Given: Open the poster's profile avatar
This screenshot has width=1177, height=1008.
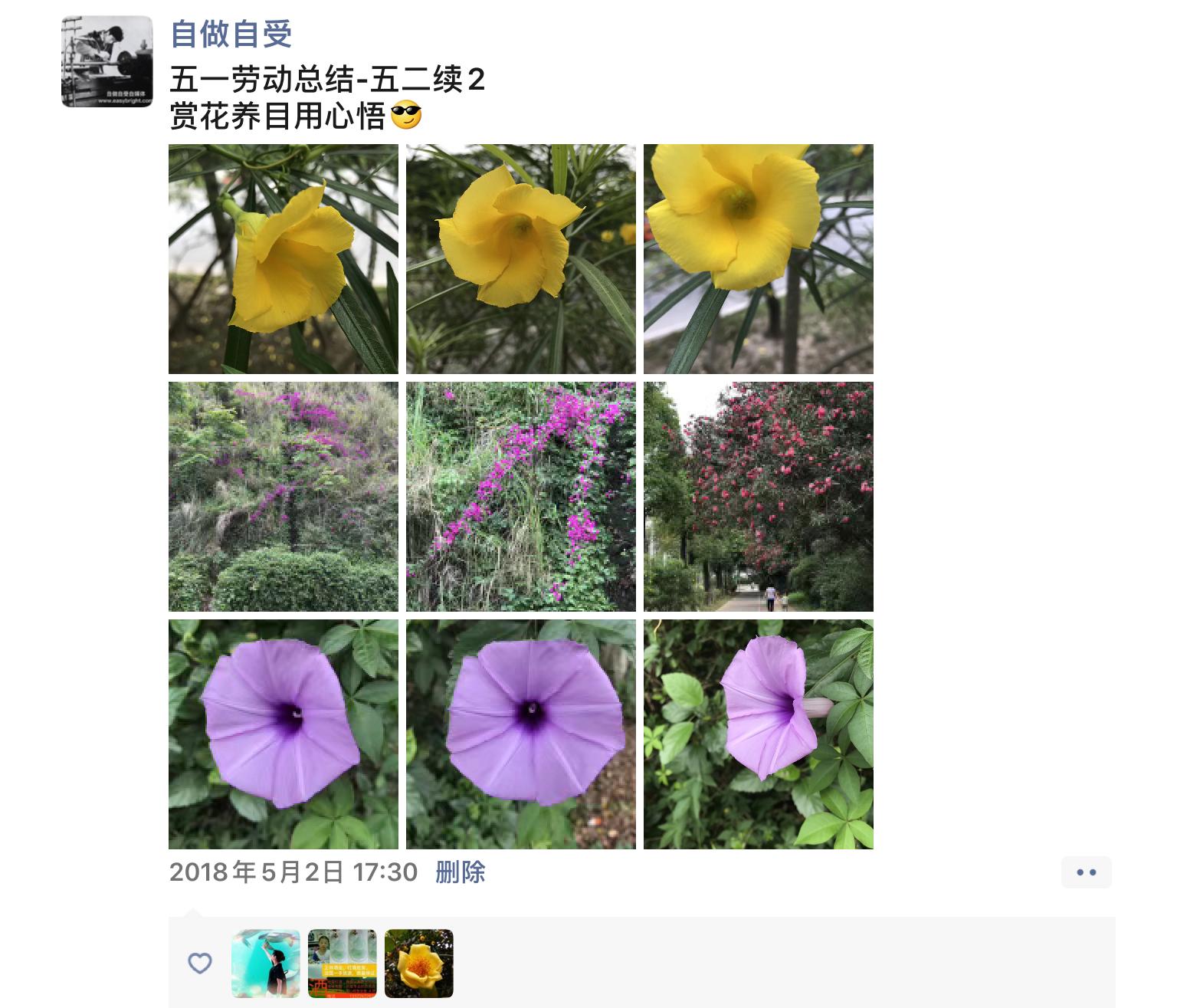Looking at the screenshot, I should click(x=107, y=61).
